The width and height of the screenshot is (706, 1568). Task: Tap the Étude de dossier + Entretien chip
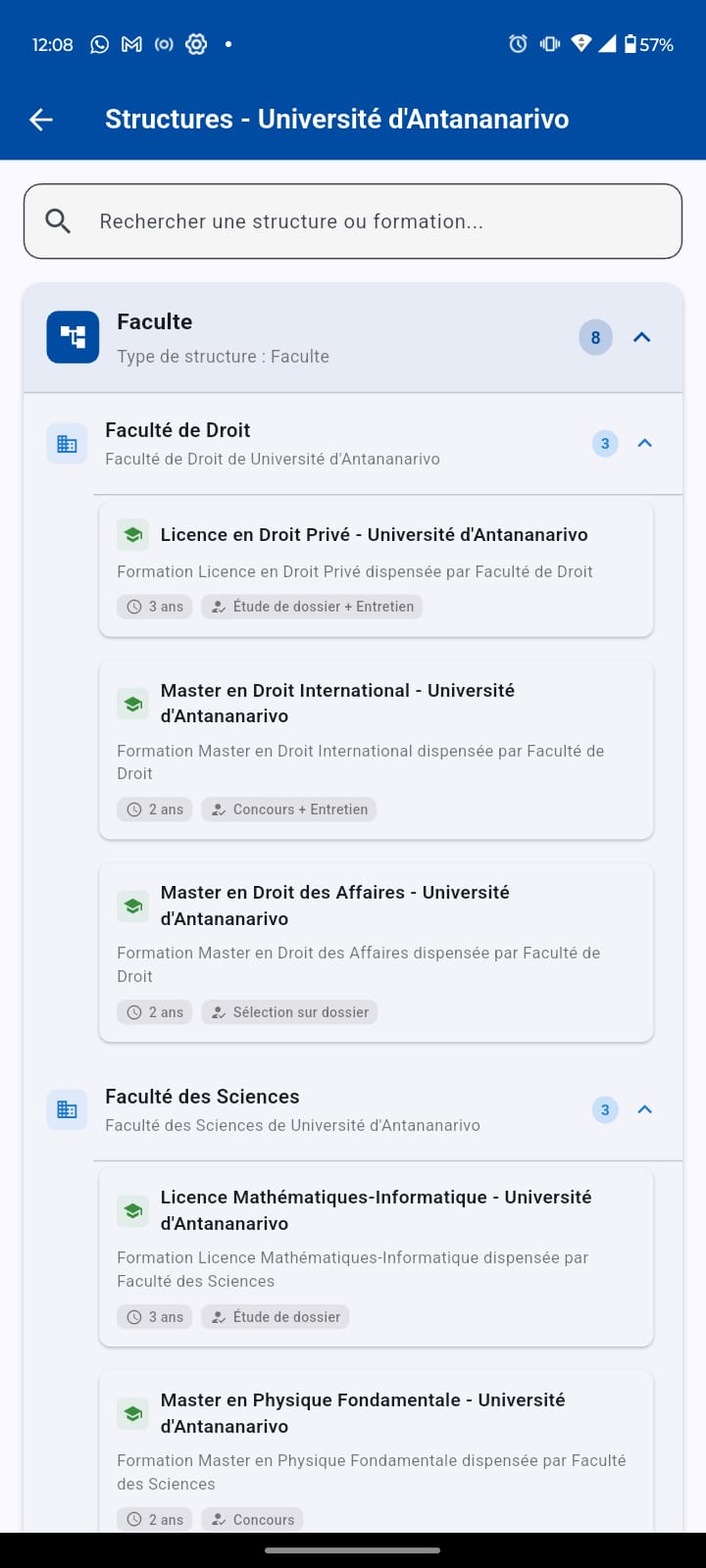tap(311, 606)
